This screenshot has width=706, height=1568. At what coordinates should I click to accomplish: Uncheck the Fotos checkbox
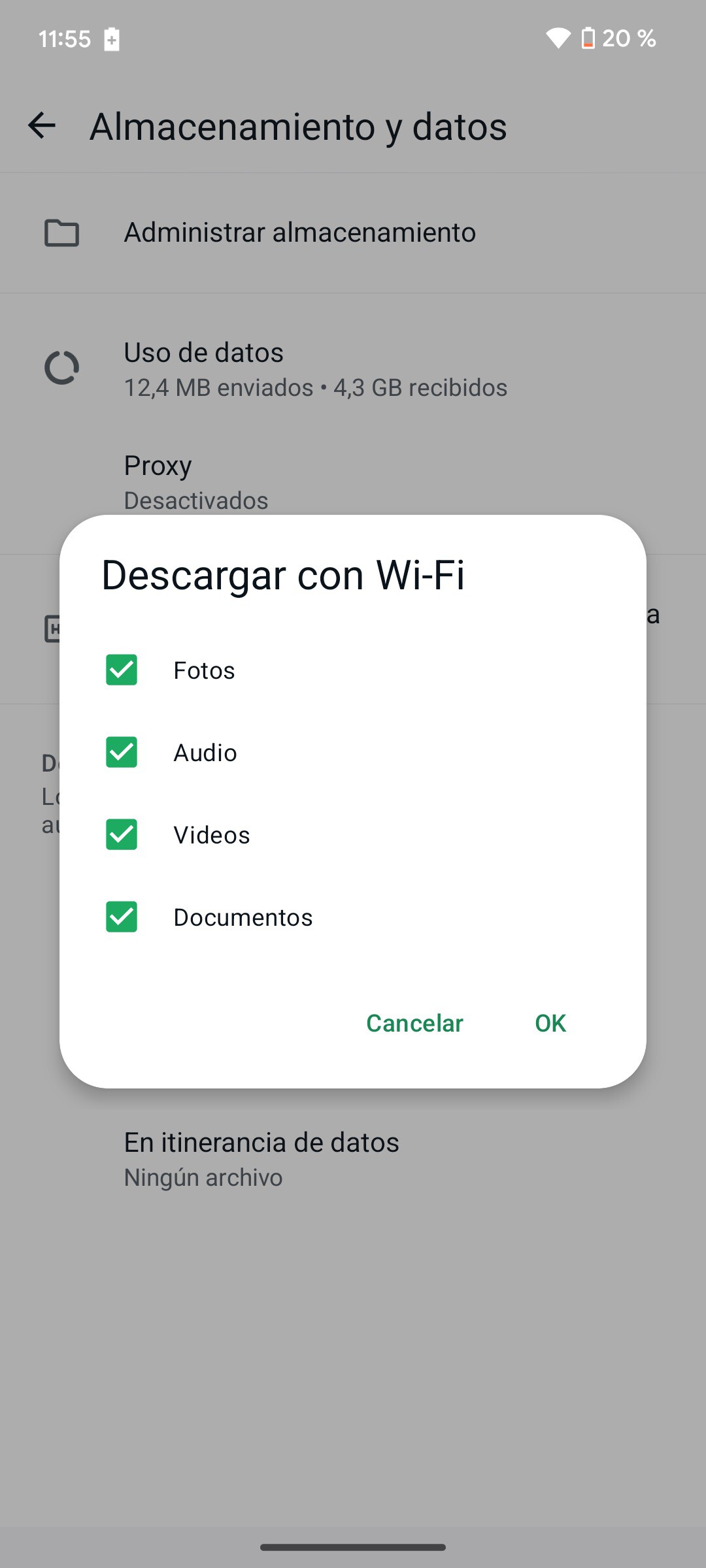click(x=121, y=670)
